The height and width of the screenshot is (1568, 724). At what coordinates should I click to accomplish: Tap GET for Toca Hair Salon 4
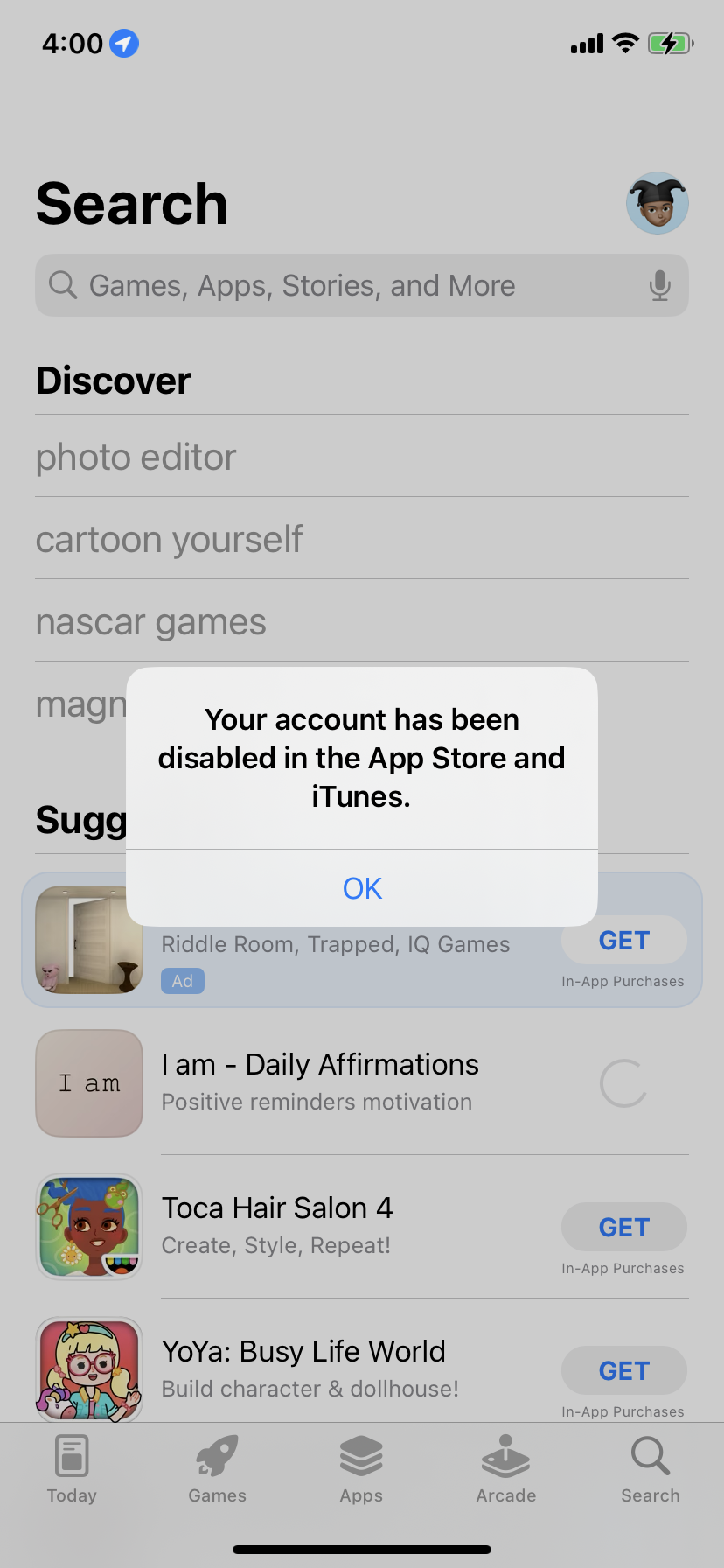[623, 1227]
